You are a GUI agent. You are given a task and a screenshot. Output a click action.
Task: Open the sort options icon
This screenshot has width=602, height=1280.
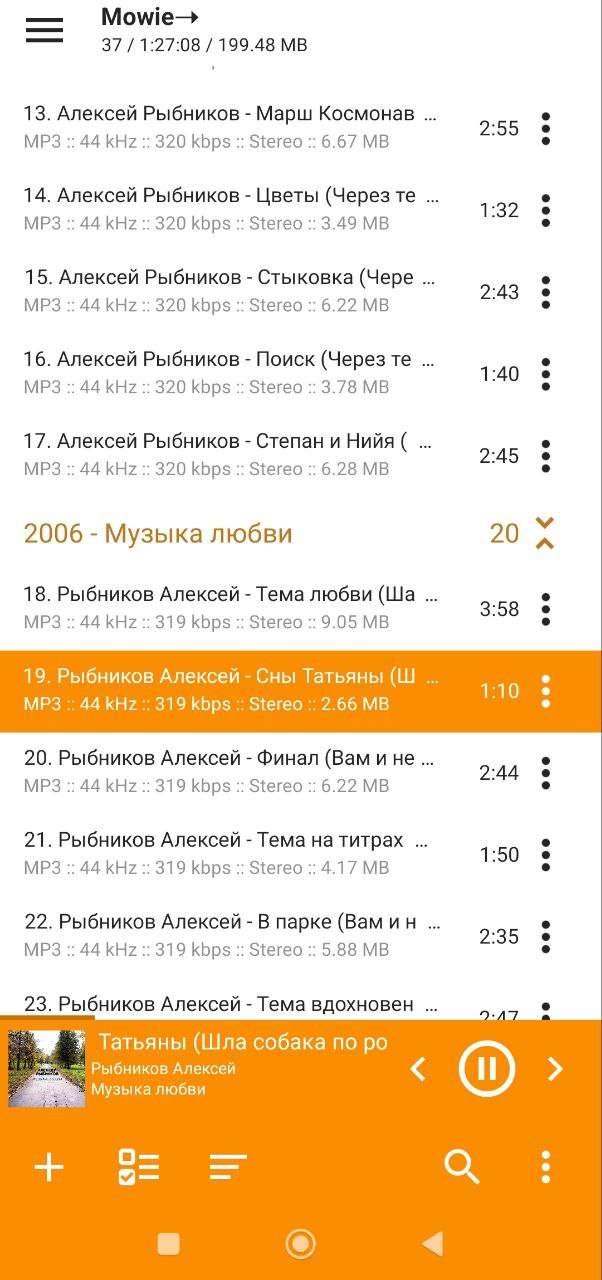coord(228,1167)
